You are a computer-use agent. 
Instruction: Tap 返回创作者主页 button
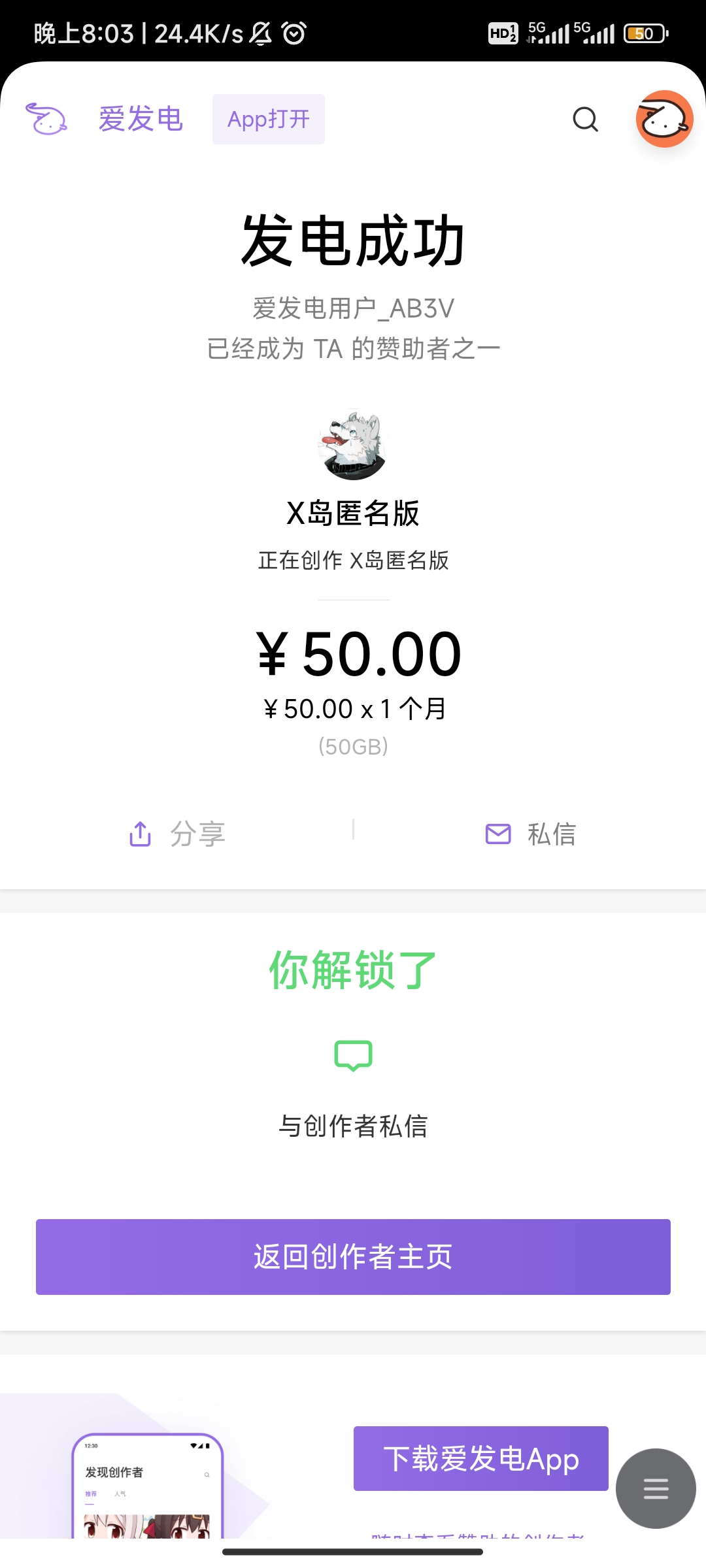353,1257
